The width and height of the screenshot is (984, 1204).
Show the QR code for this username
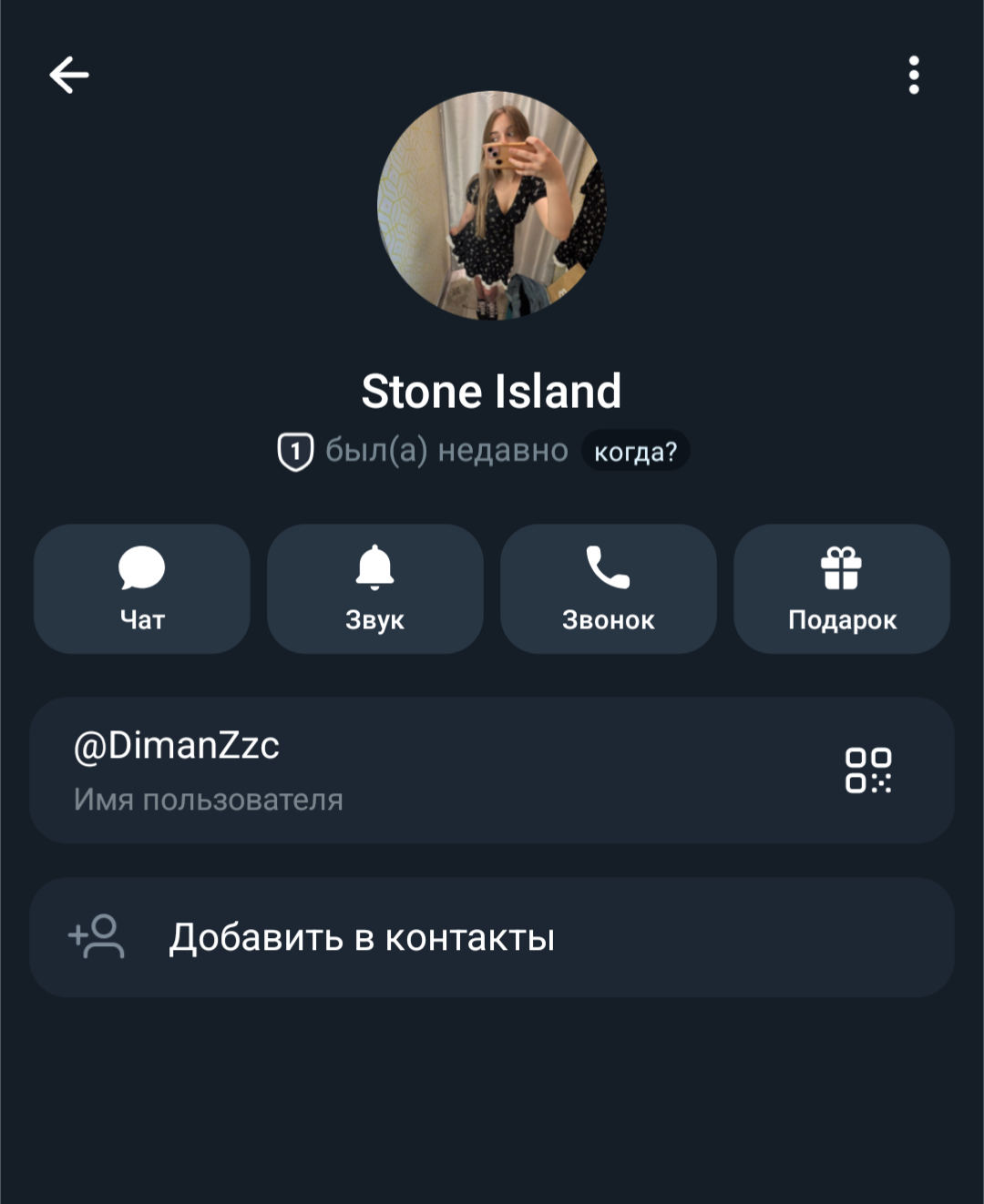[868, 770]
